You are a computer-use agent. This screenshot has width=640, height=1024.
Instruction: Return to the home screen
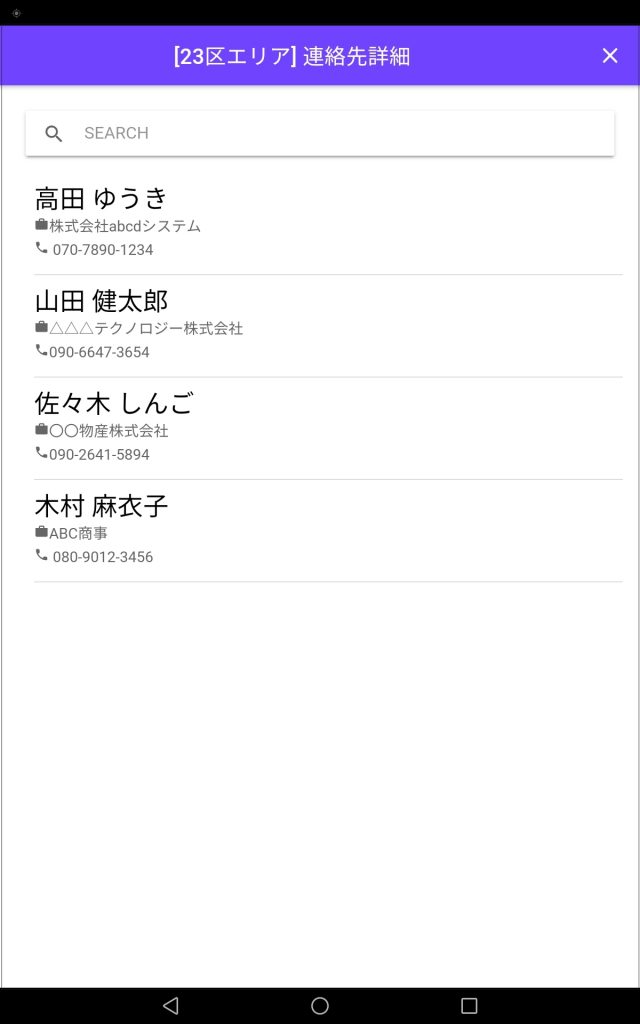coord(320,1005)
